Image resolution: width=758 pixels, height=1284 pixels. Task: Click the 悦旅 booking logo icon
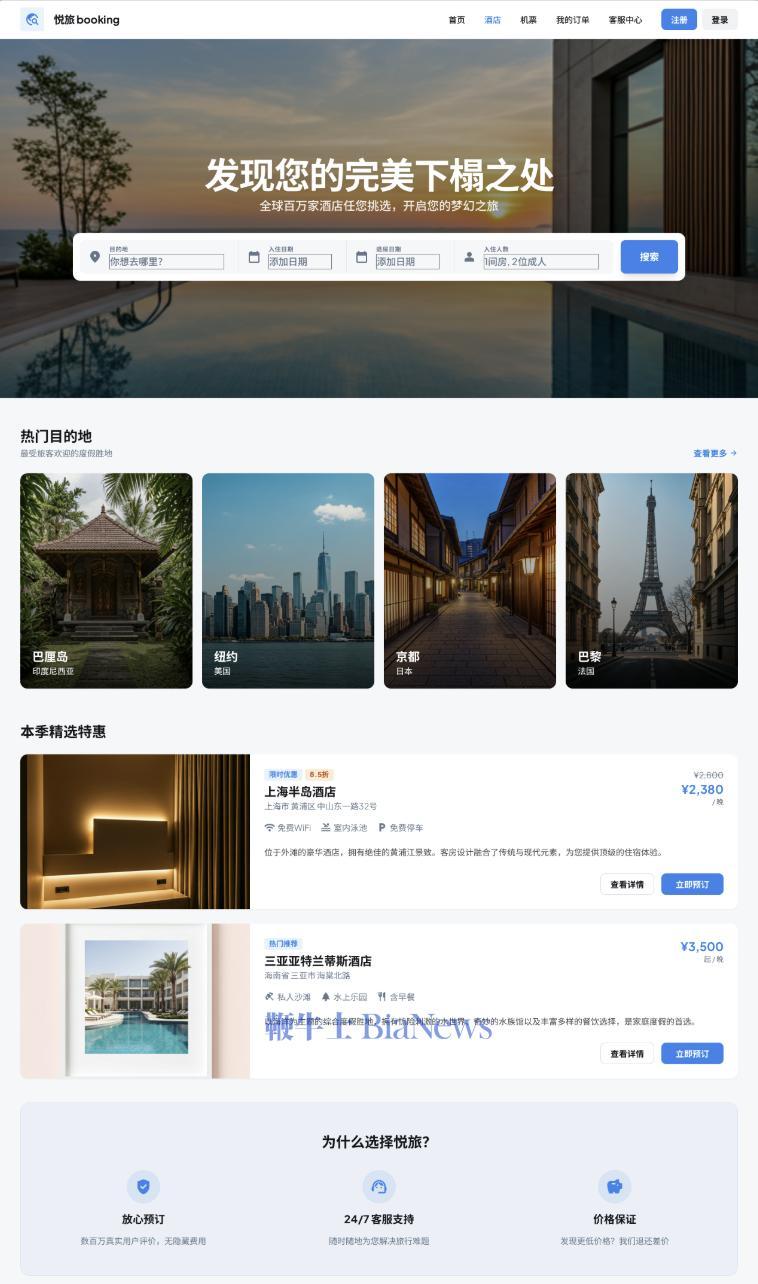[x=32, y=19]
